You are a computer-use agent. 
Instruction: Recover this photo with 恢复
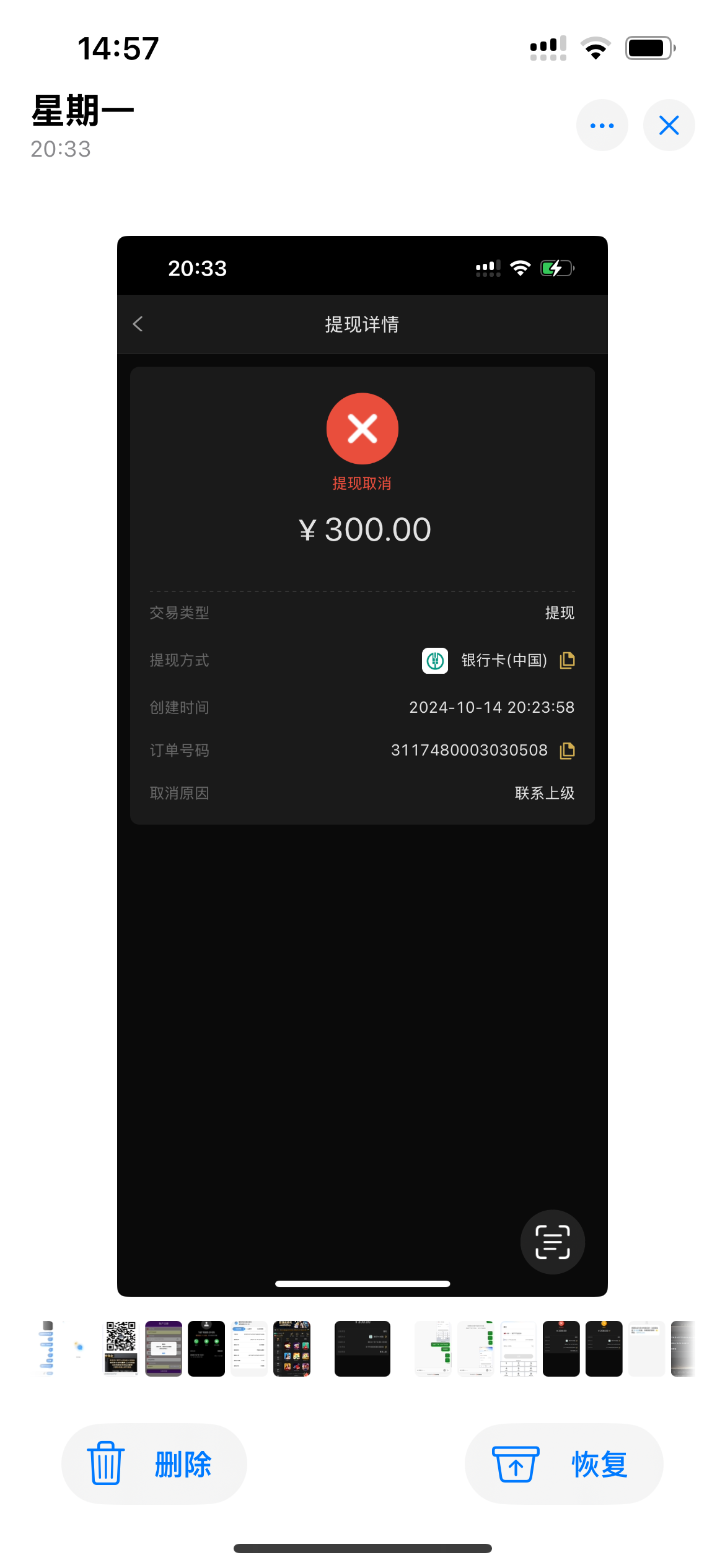(563, 1464)
